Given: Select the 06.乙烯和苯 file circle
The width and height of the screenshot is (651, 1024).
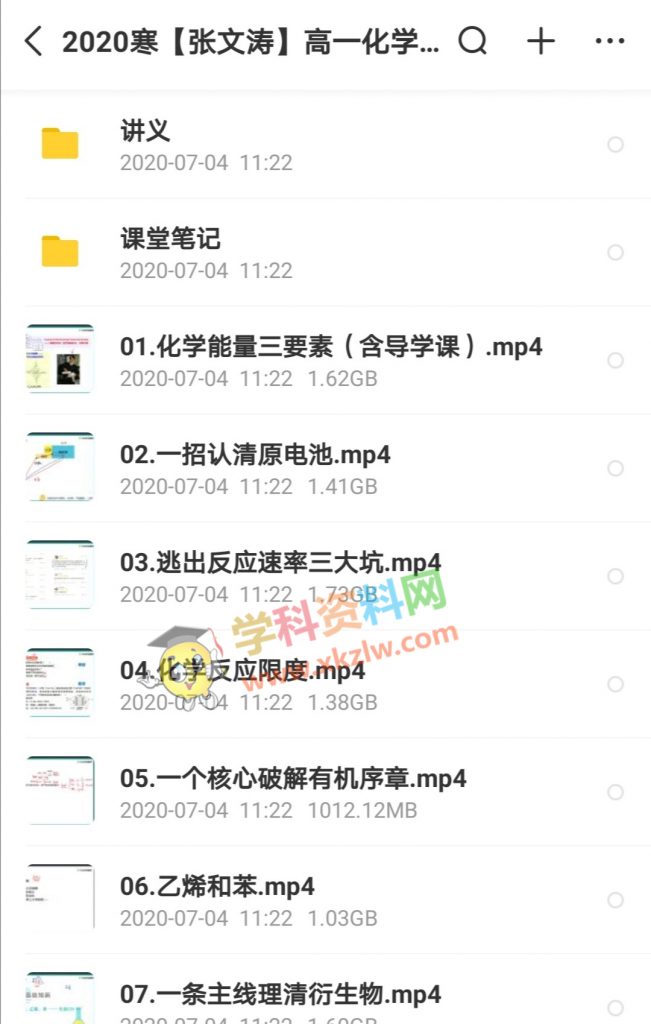Looking at the screenshot, I should 615,900.
